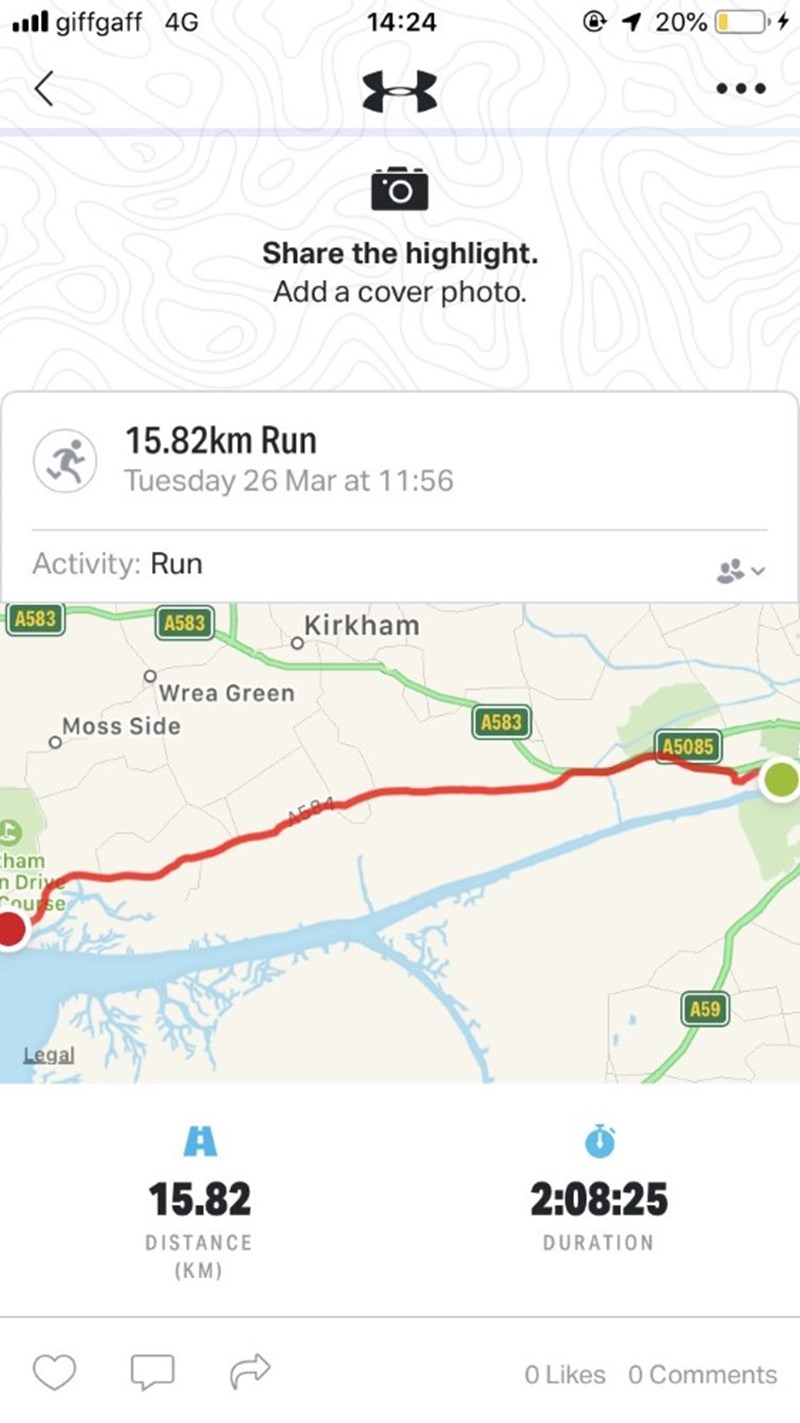Share the workout with the arrow icon
The width and height of the screenshot is (800, 1423).
click(x=250, y=1371)
